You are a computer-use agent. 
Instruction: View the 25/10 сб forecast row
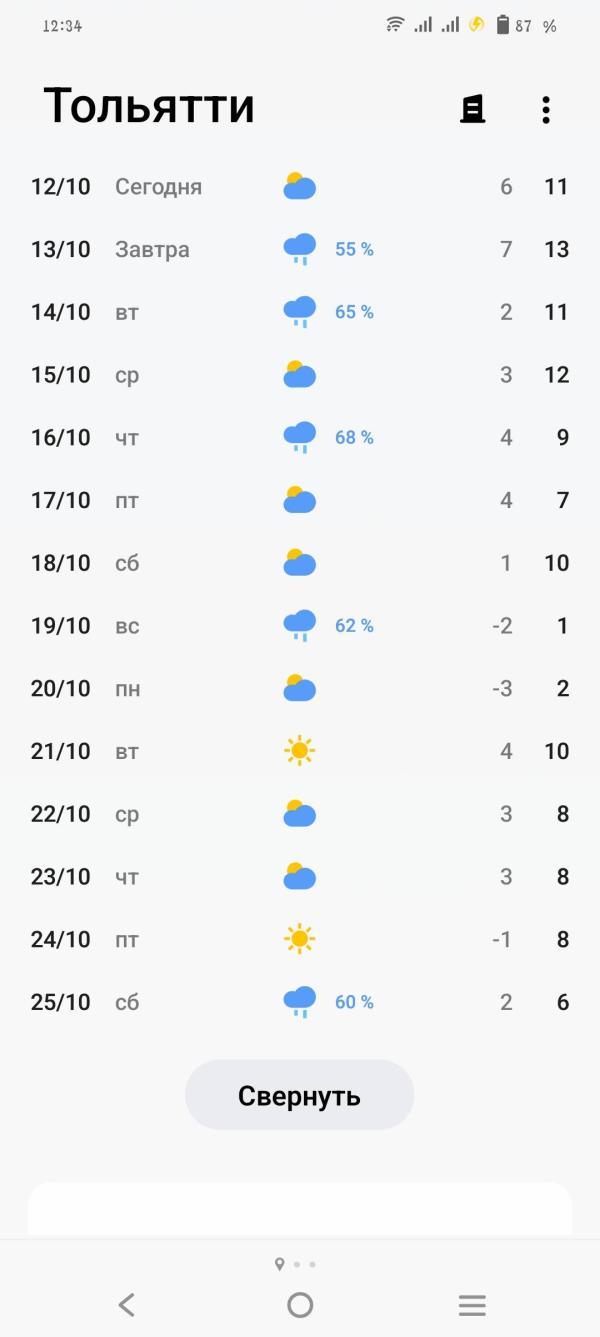point(299,1002)
